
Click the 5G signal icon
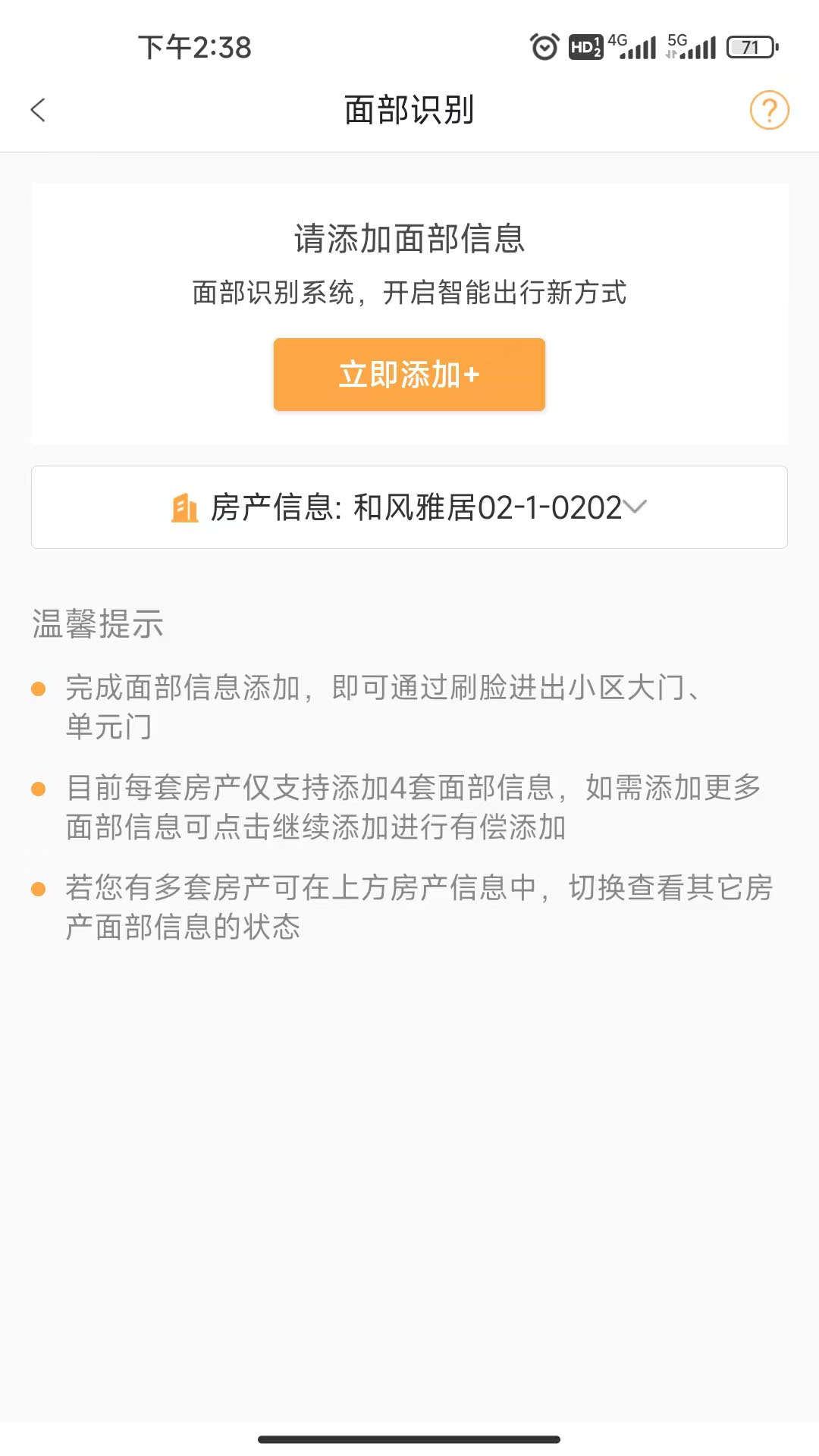click(694, 47)
